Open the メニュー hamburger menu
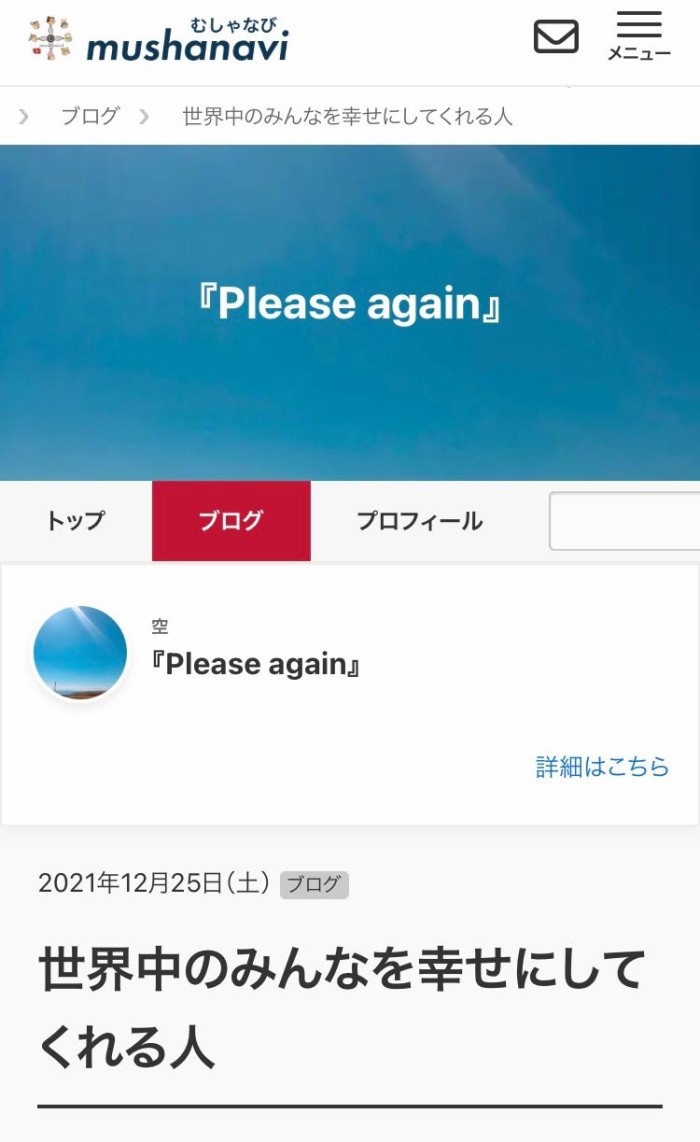The height and width of the screenshot is (1142, 700). tap(639, 37)
